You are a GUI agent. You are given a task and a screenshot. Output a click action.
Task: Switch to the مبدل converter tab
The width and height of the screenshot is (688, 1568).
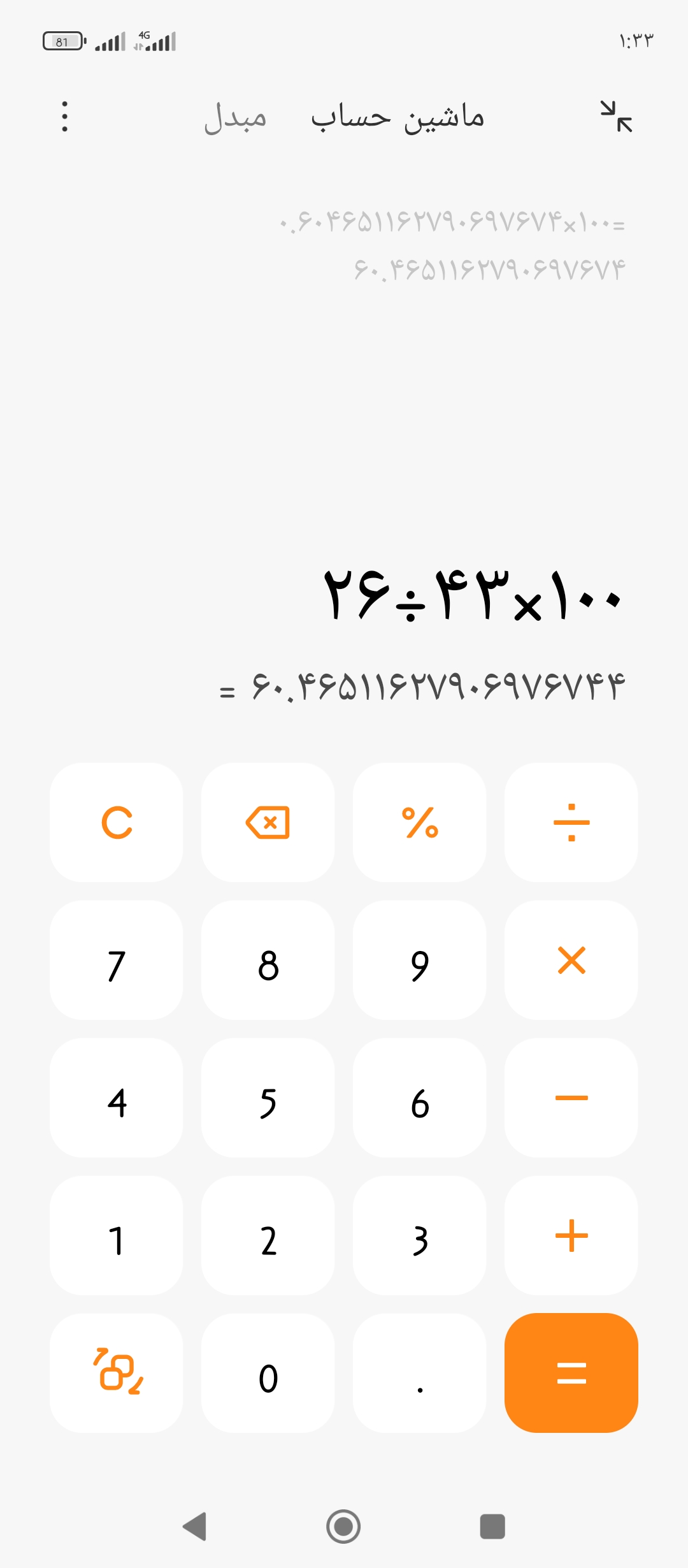[235, 118]
